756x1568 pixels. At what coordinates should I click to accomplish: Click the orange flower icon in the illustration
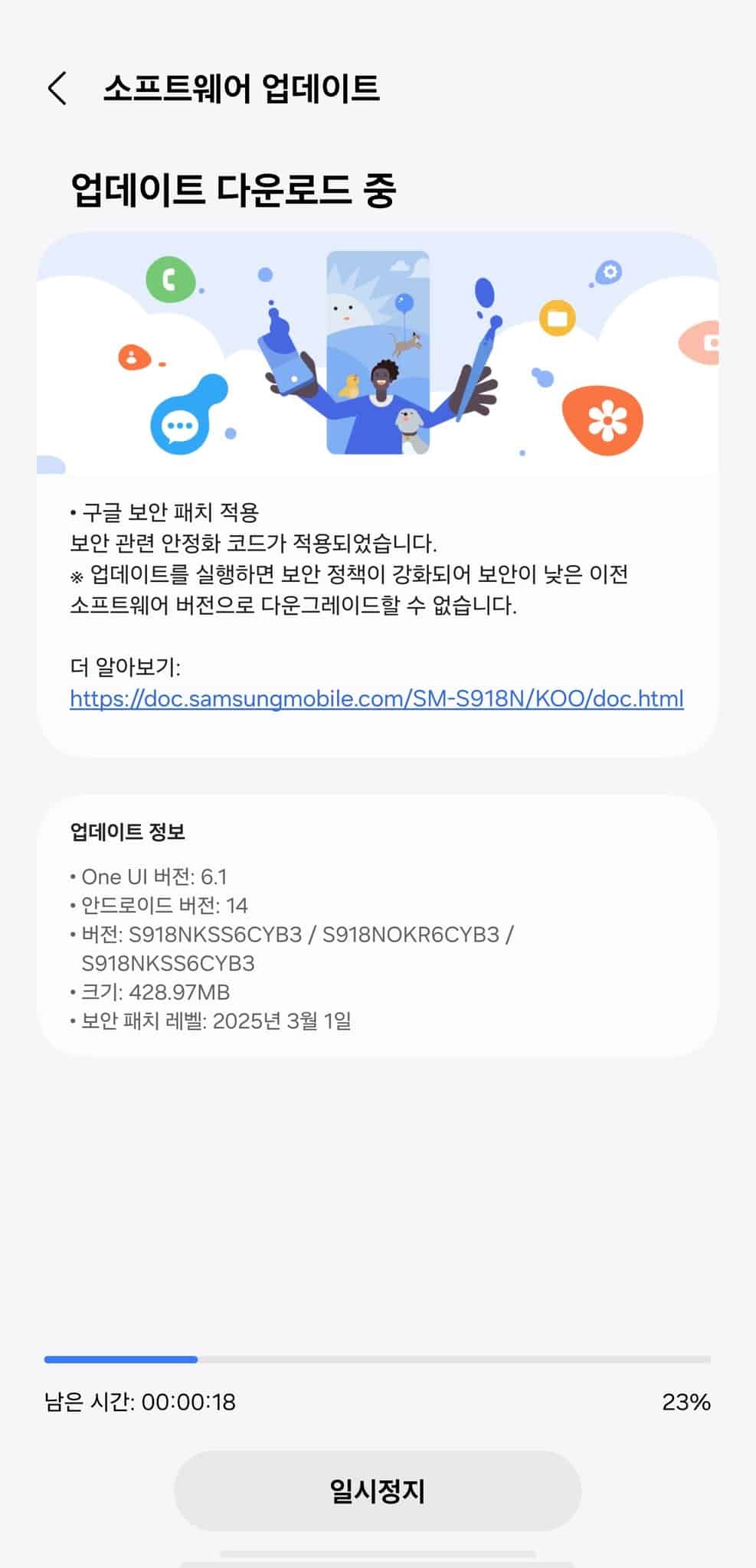607,420
